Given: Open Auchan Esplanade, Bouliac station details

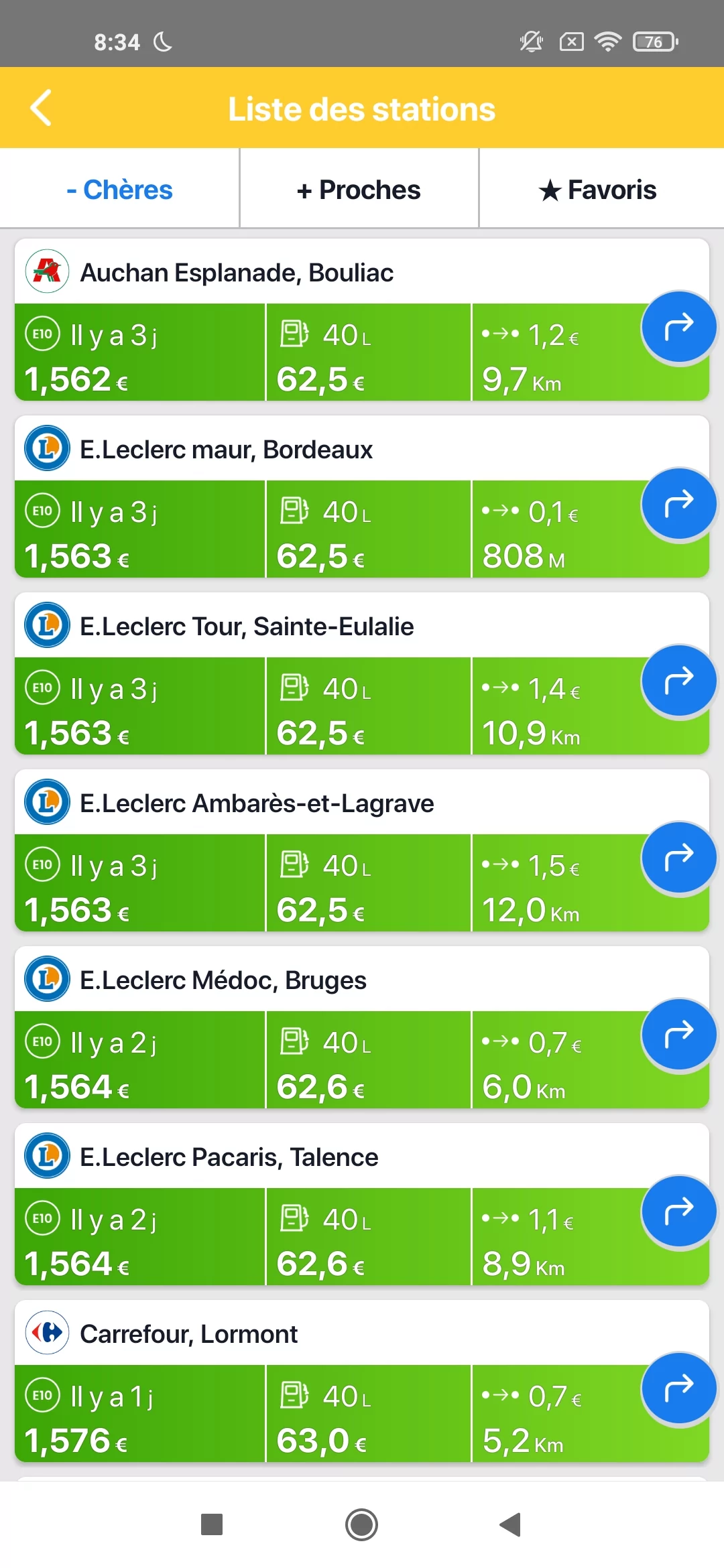Looking at the screenshot, I should 362,320.
